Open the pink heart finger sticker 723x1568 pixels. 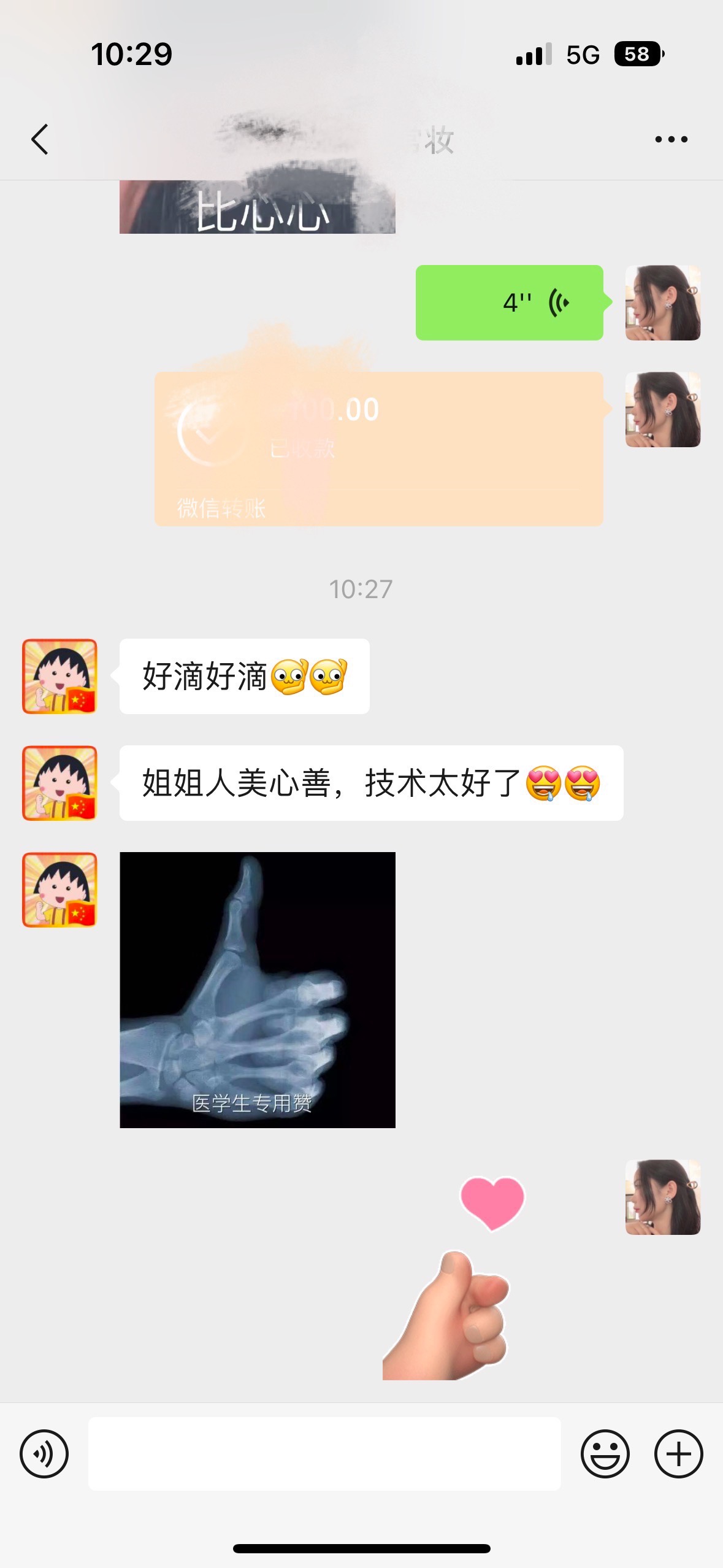coord(454,1278)
